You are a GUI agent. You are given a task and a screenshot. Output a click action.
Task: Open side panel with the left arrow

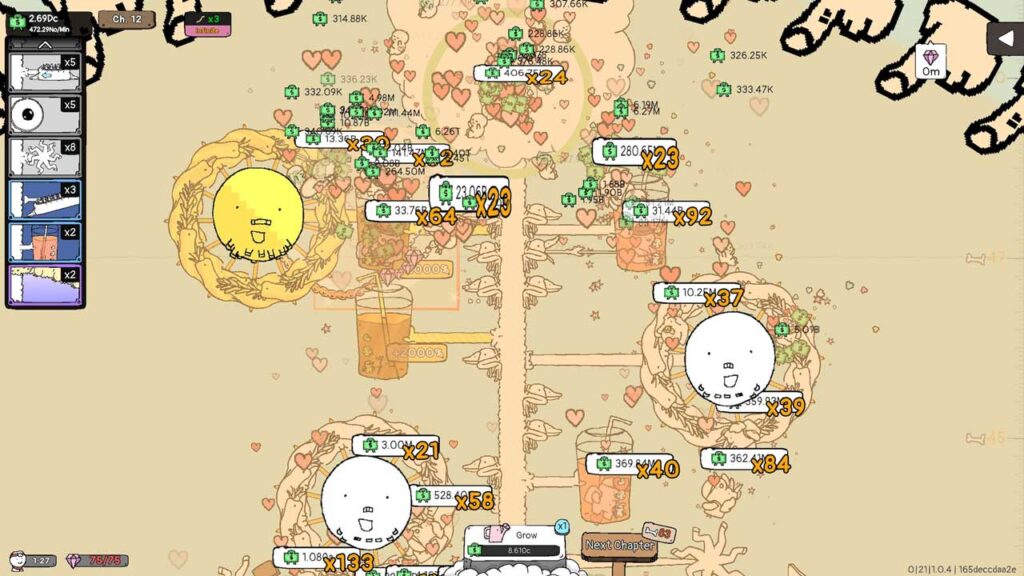[1004, 38]
